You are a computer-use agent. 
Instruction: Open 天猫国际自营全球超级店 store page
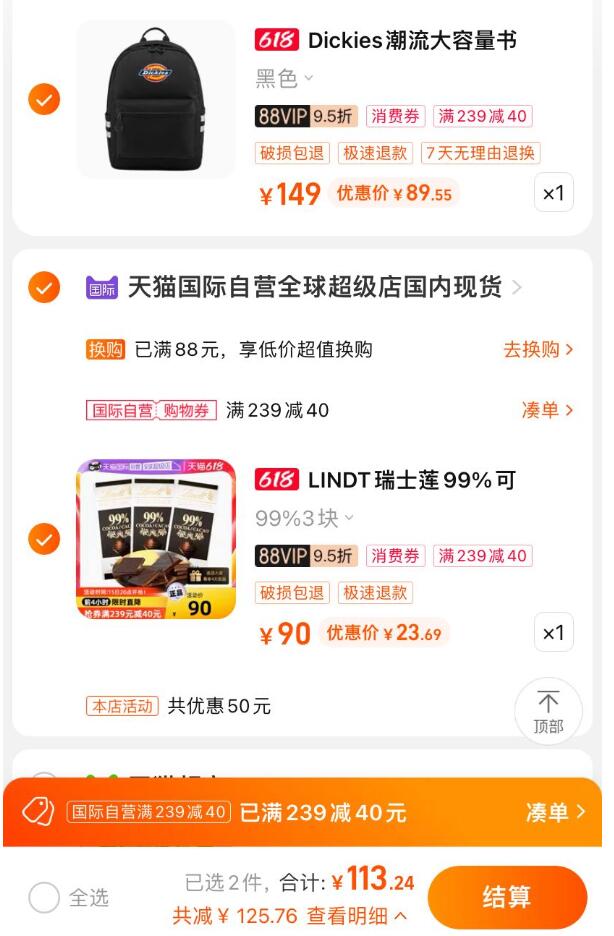(314, 288)
